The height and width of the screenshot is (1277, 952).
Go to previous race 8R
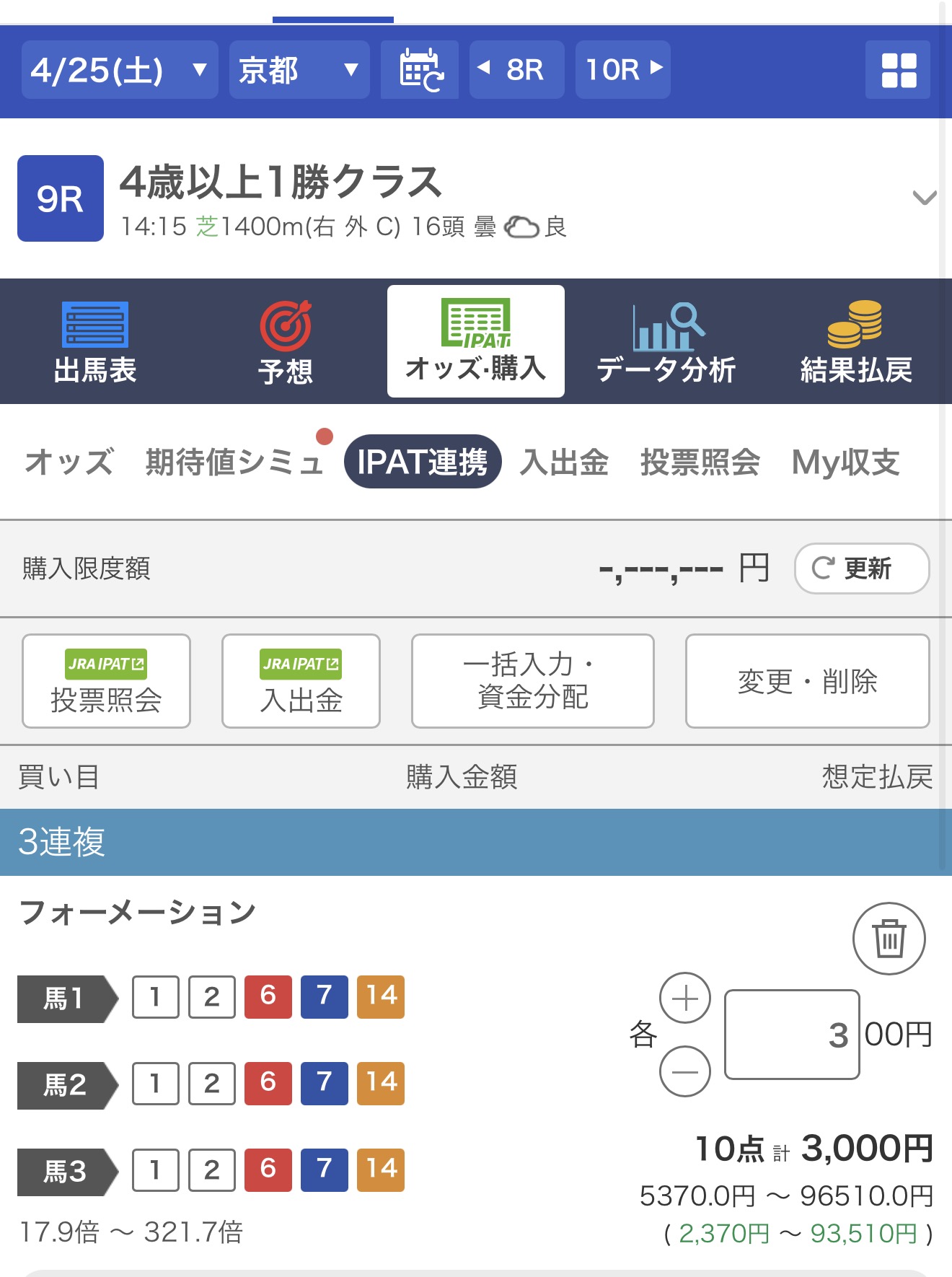click(516, 70)
